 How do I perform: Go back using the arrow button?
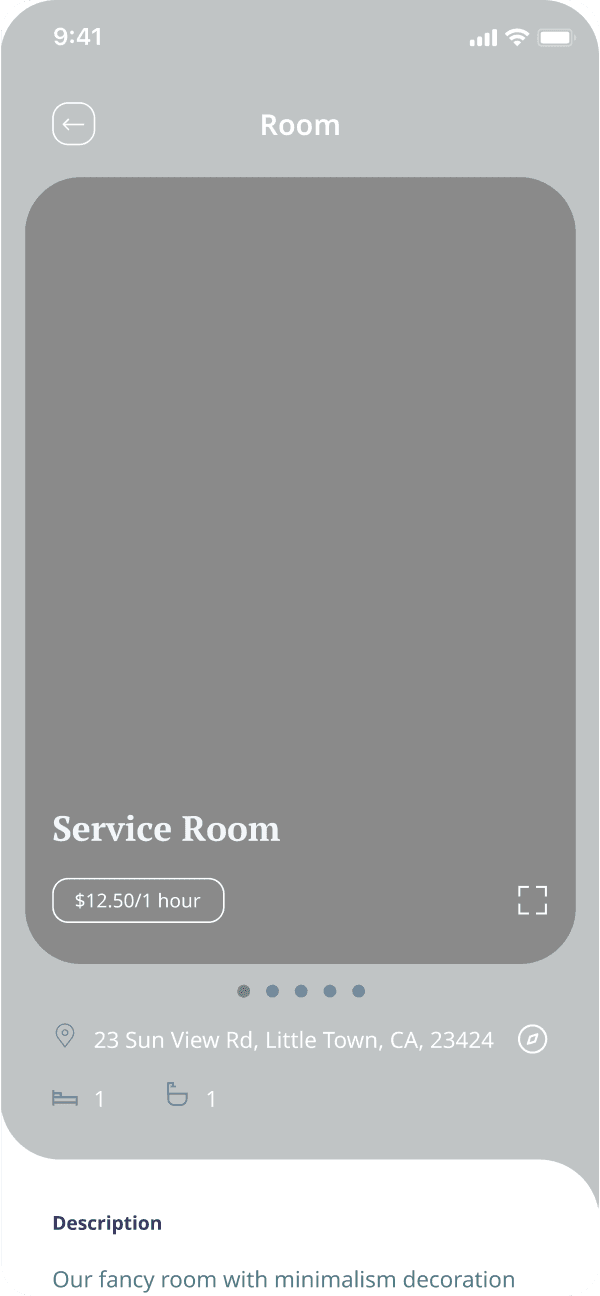[x=73, y=125]
